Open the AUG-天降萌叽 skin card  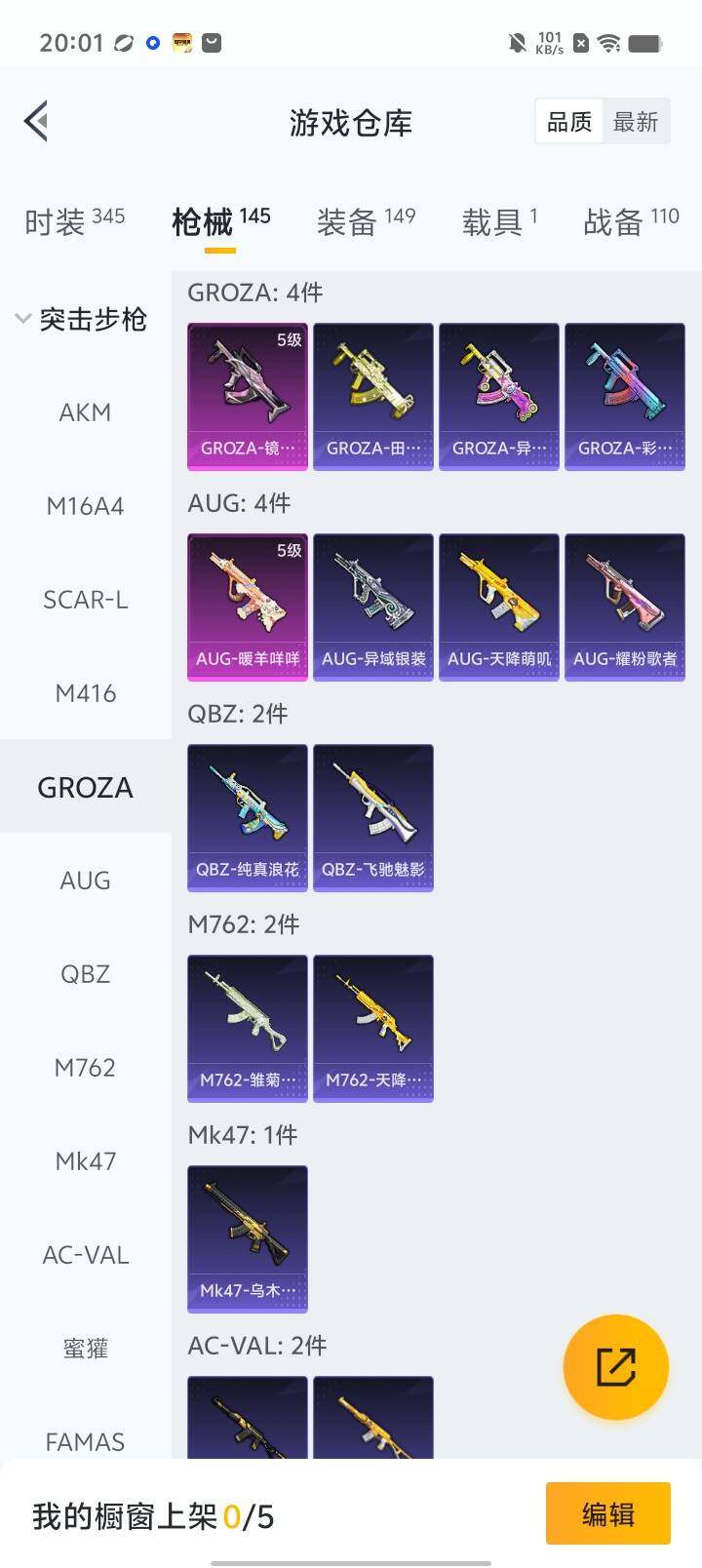coord(499,607)
